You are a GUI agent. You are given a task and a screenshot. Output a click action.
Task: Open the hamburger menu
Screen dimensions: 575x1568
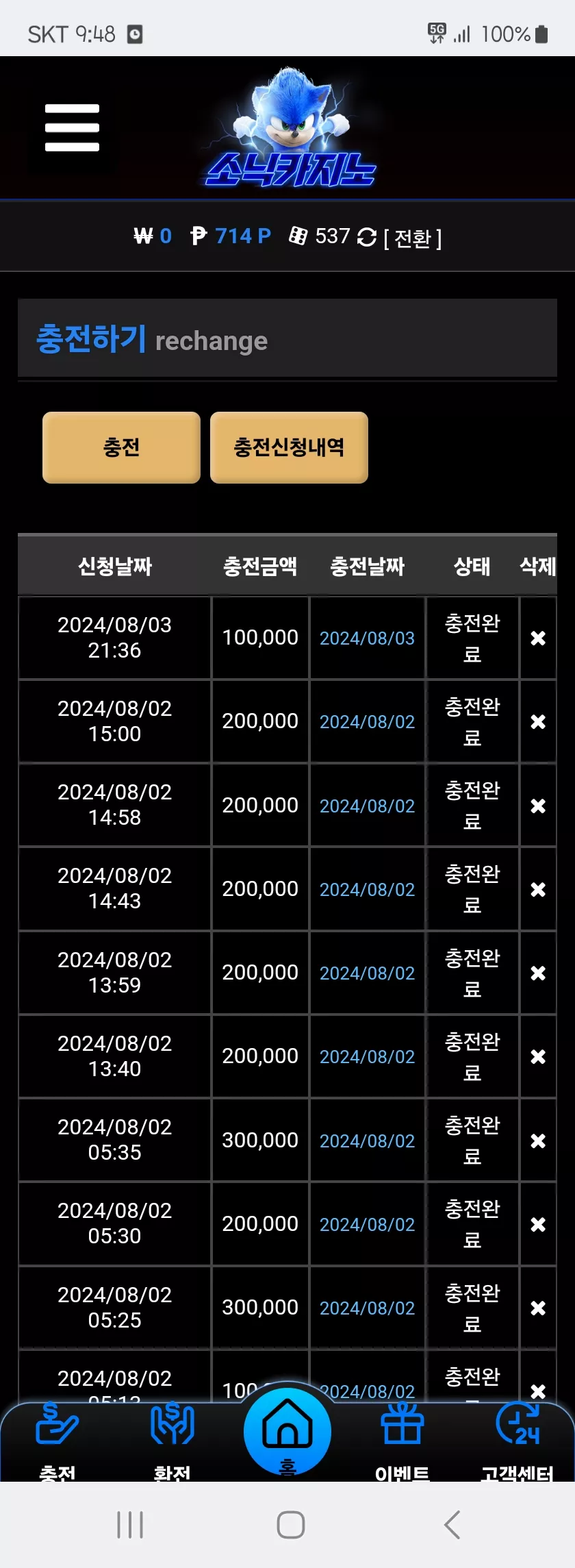coord(72,128)
